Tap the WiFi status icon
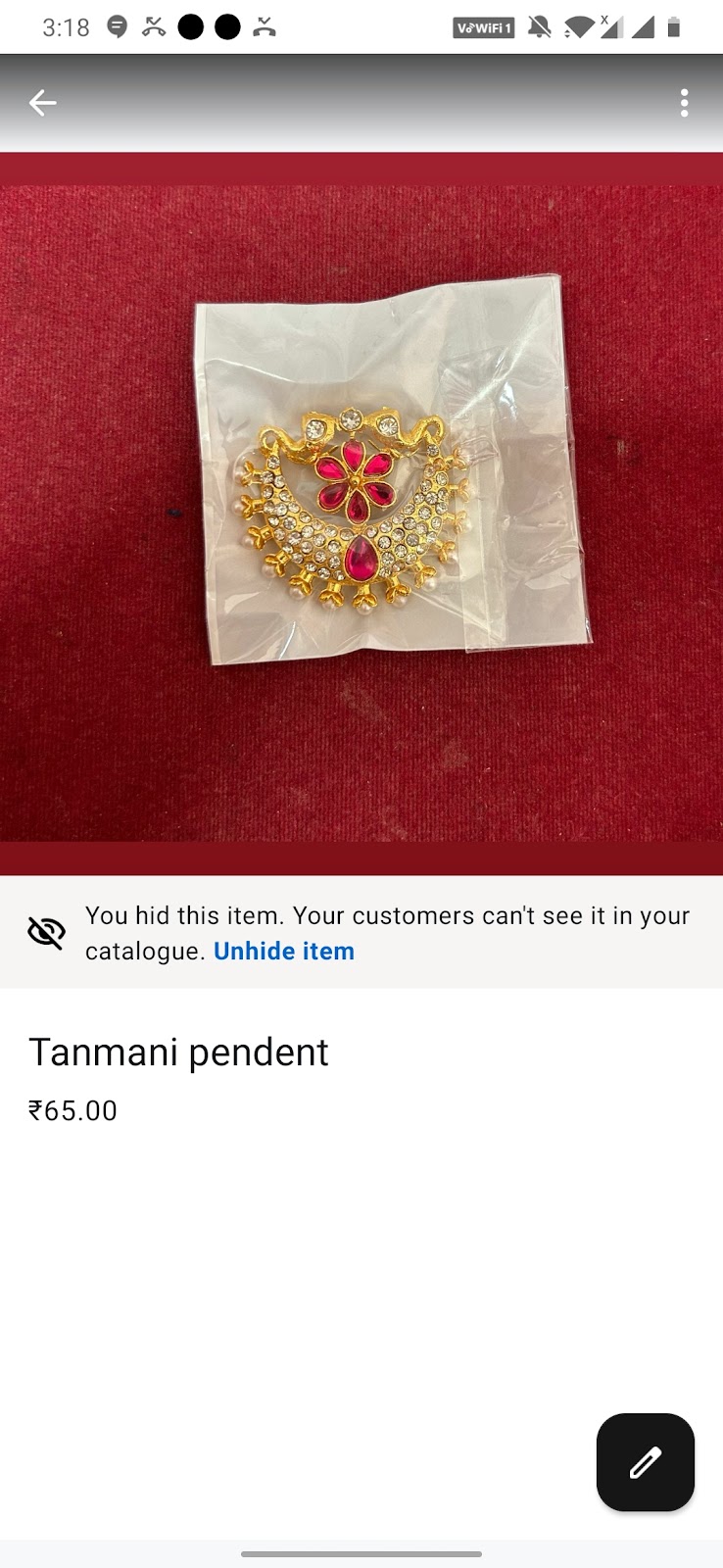The height and width of the screenshot is (1568, 723). pyautogui.click(x=577, y=27)
